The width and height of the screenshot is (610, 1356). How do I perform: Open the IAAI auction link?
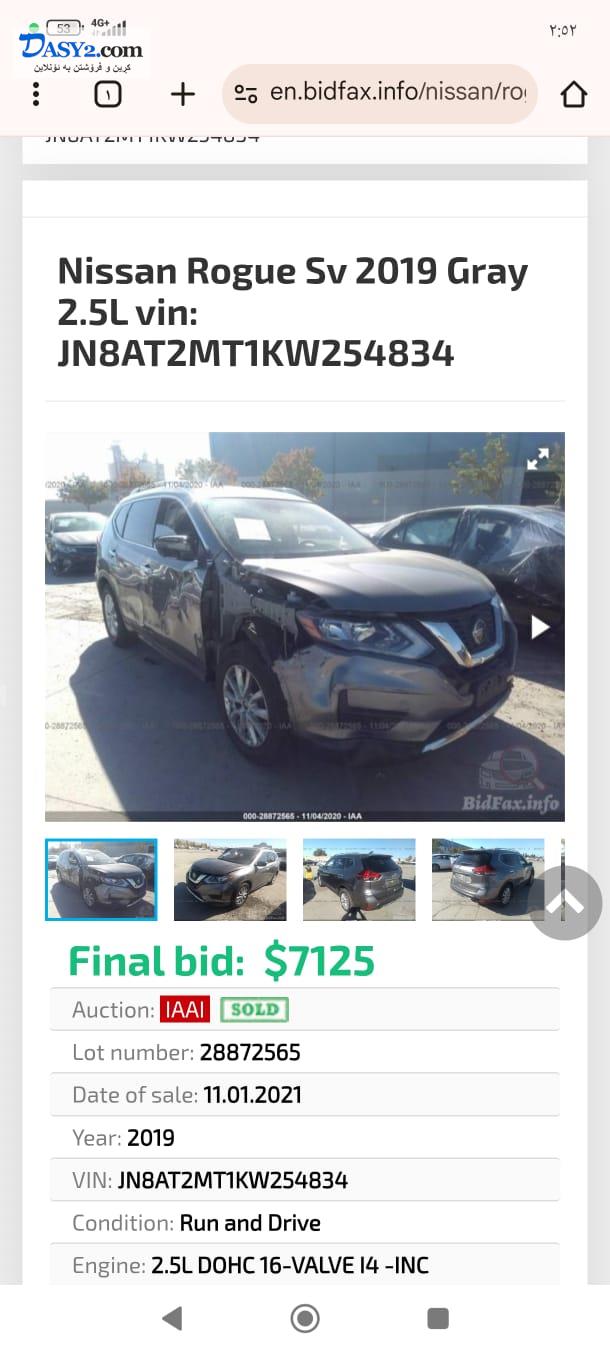(x=184, y=1010)
